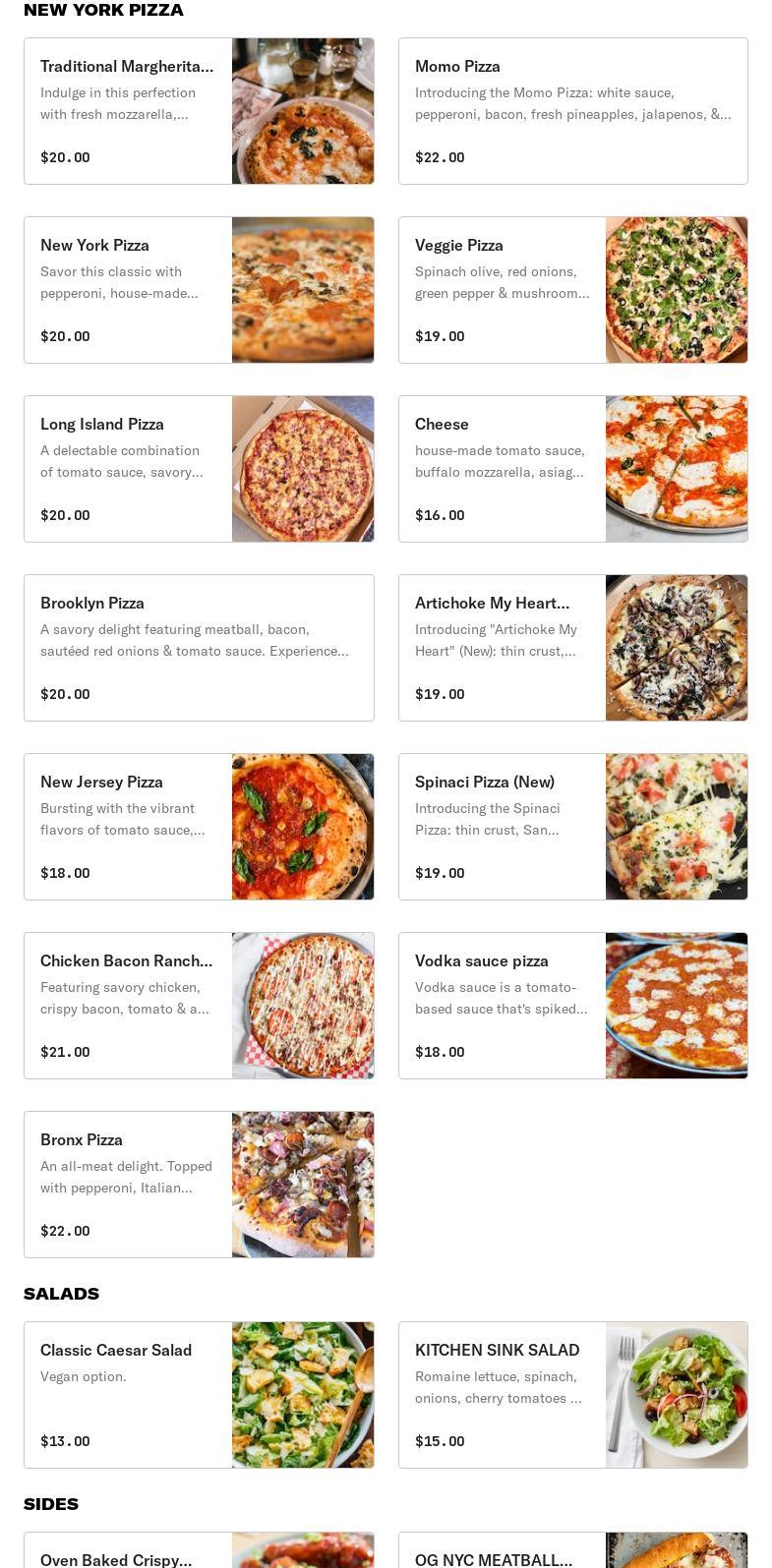Image resolution: width=772 pixels, height=1568 pixels.
Task: View the New York Pizza item
Action: 199,290
